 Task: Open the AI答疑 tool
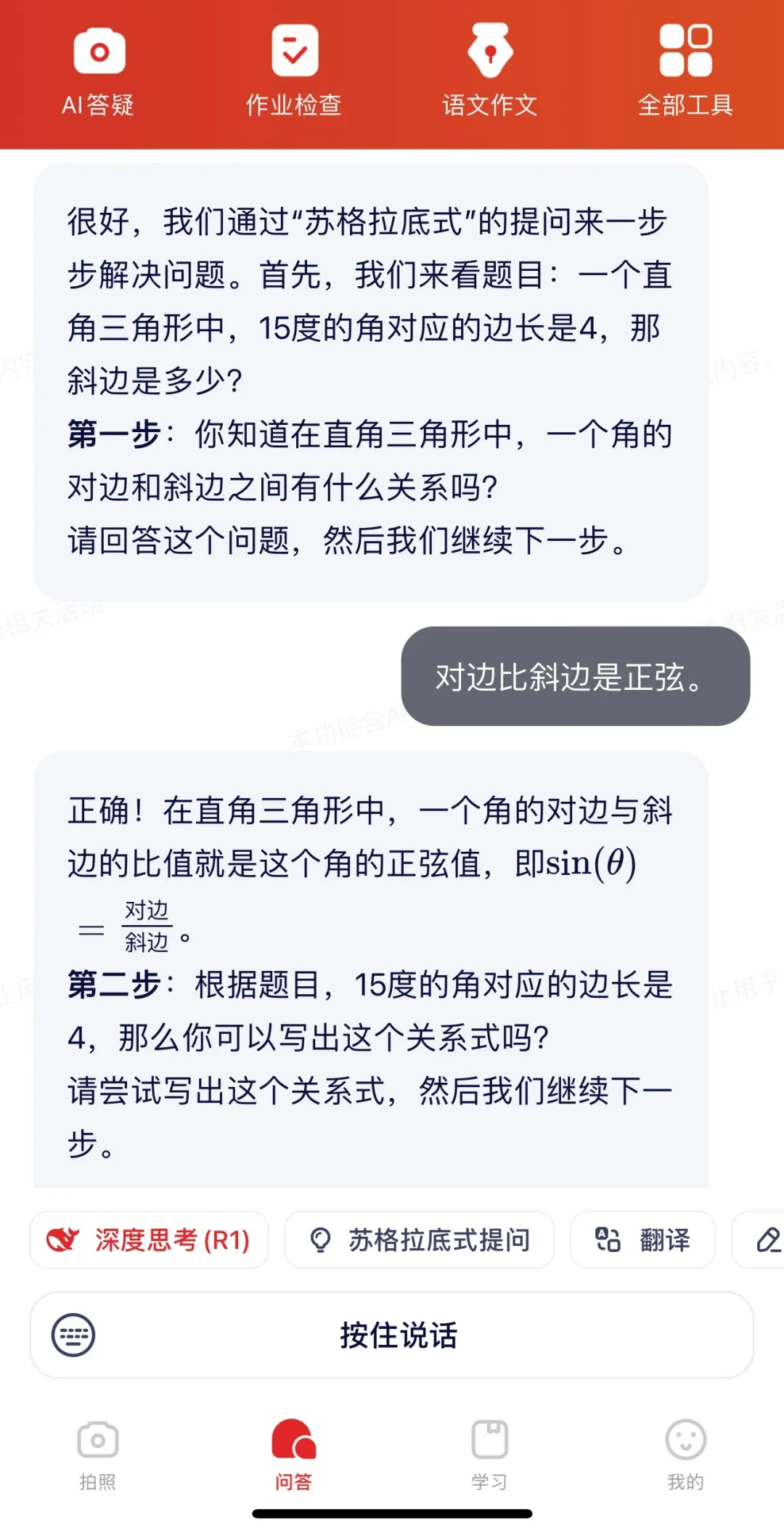click(x=98, y=71)
